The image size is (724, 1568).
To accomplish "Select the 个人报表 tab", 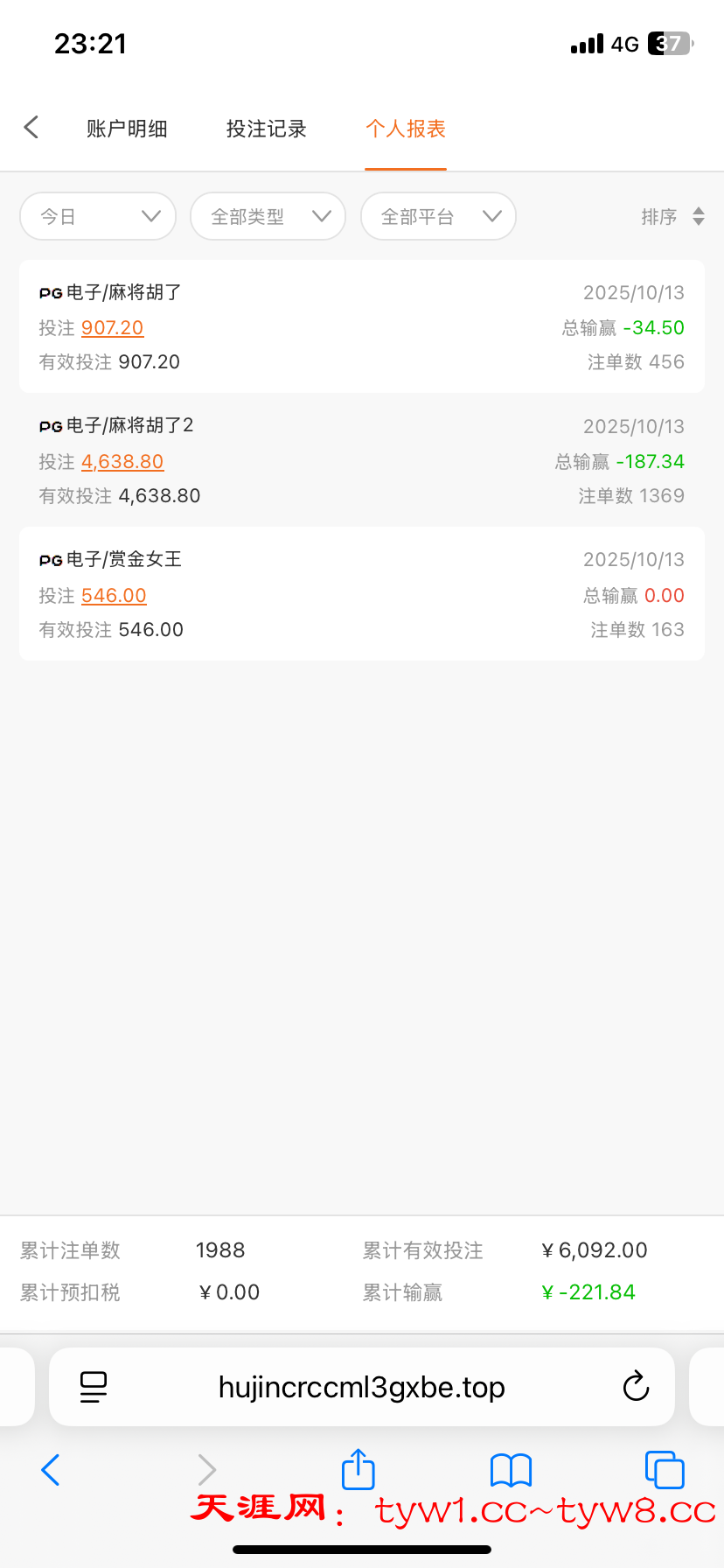I will point(406,129).
